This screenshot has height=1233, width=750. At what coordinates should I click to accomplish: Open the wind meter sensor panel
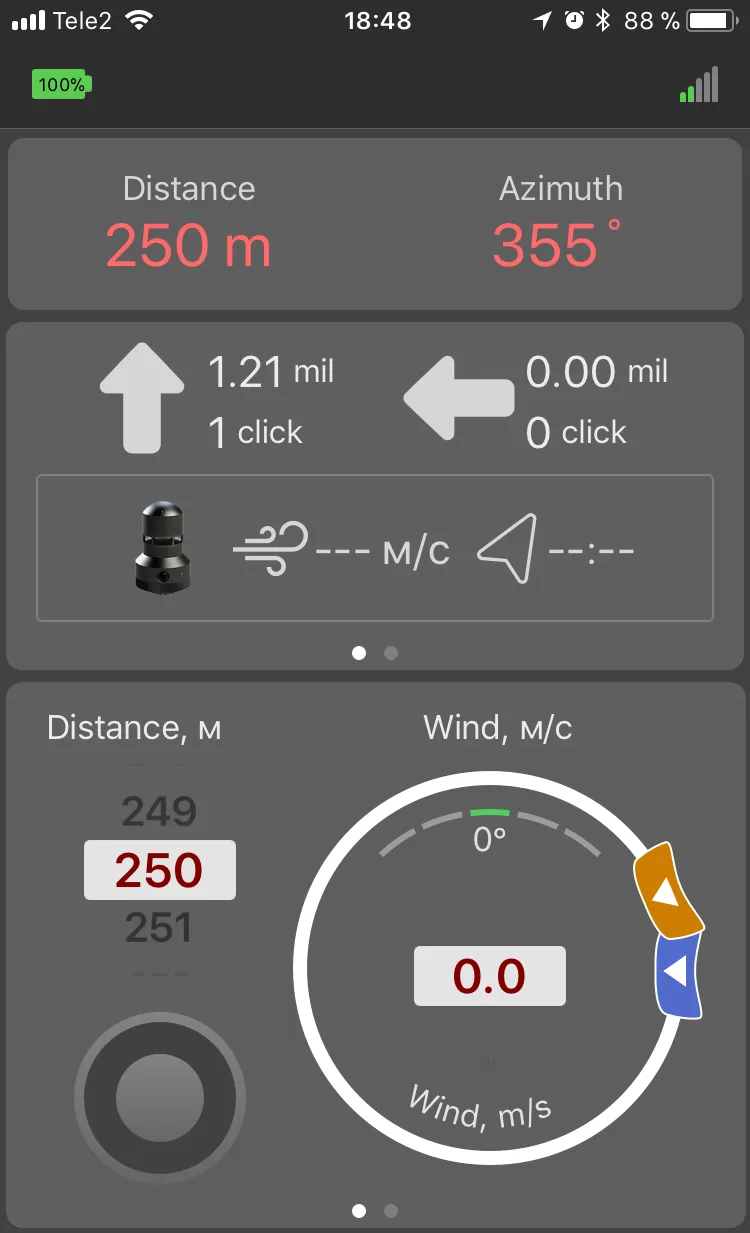tap(374, 548)
